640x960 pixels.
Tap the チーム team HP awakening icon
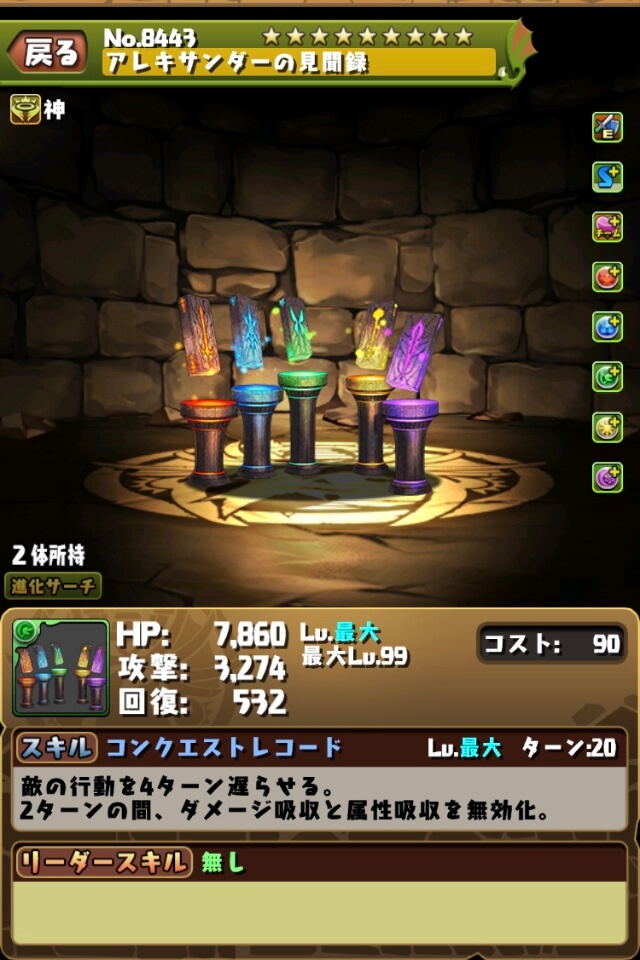[607, 227]
